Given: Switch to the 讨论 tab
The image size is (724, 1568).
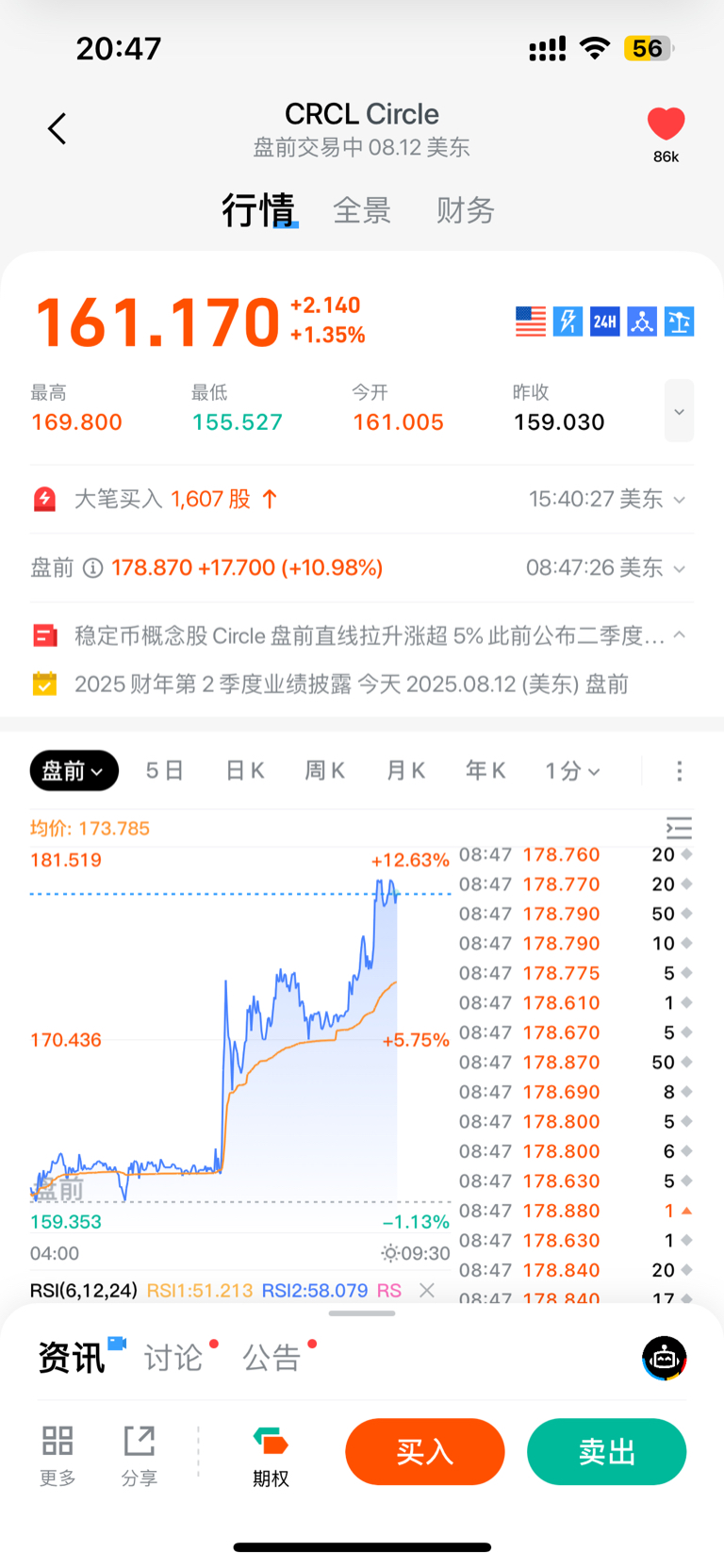Looking at the screenshot, I should pyautogui.click(x=173, y=1358).
